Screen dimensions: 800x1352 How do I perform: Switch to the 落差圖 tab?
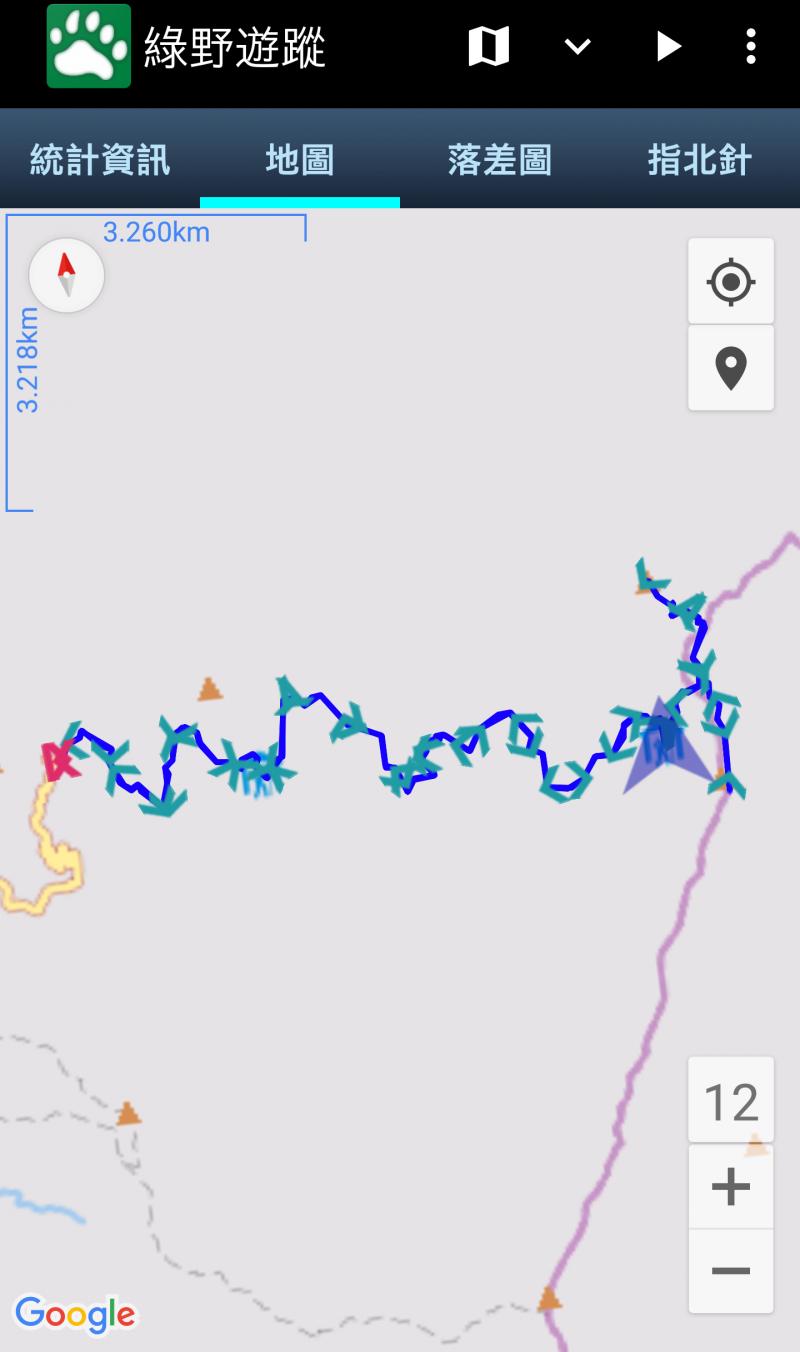coord(500,160)
